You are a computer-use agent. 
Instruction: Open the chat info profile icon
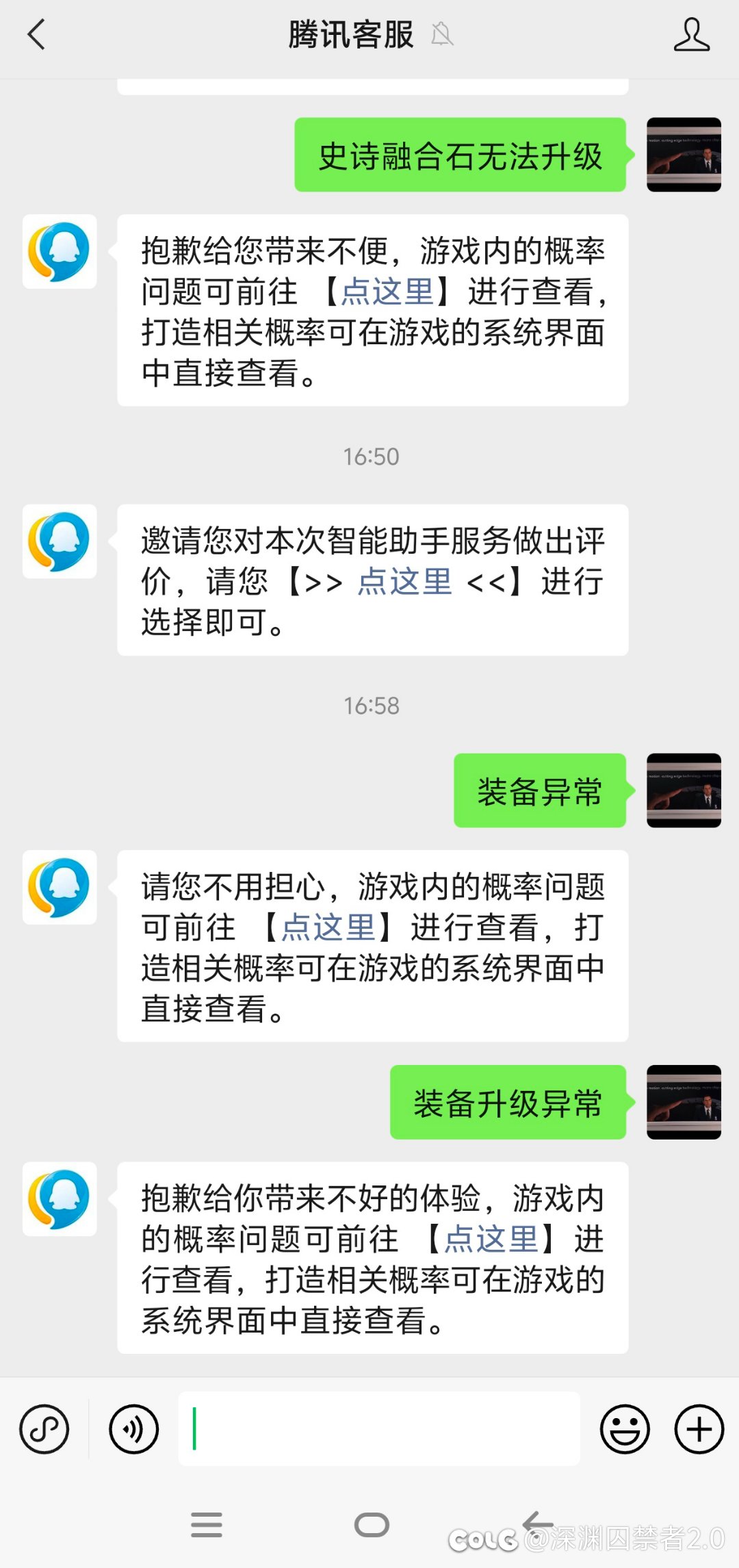[x=691, y=34]
